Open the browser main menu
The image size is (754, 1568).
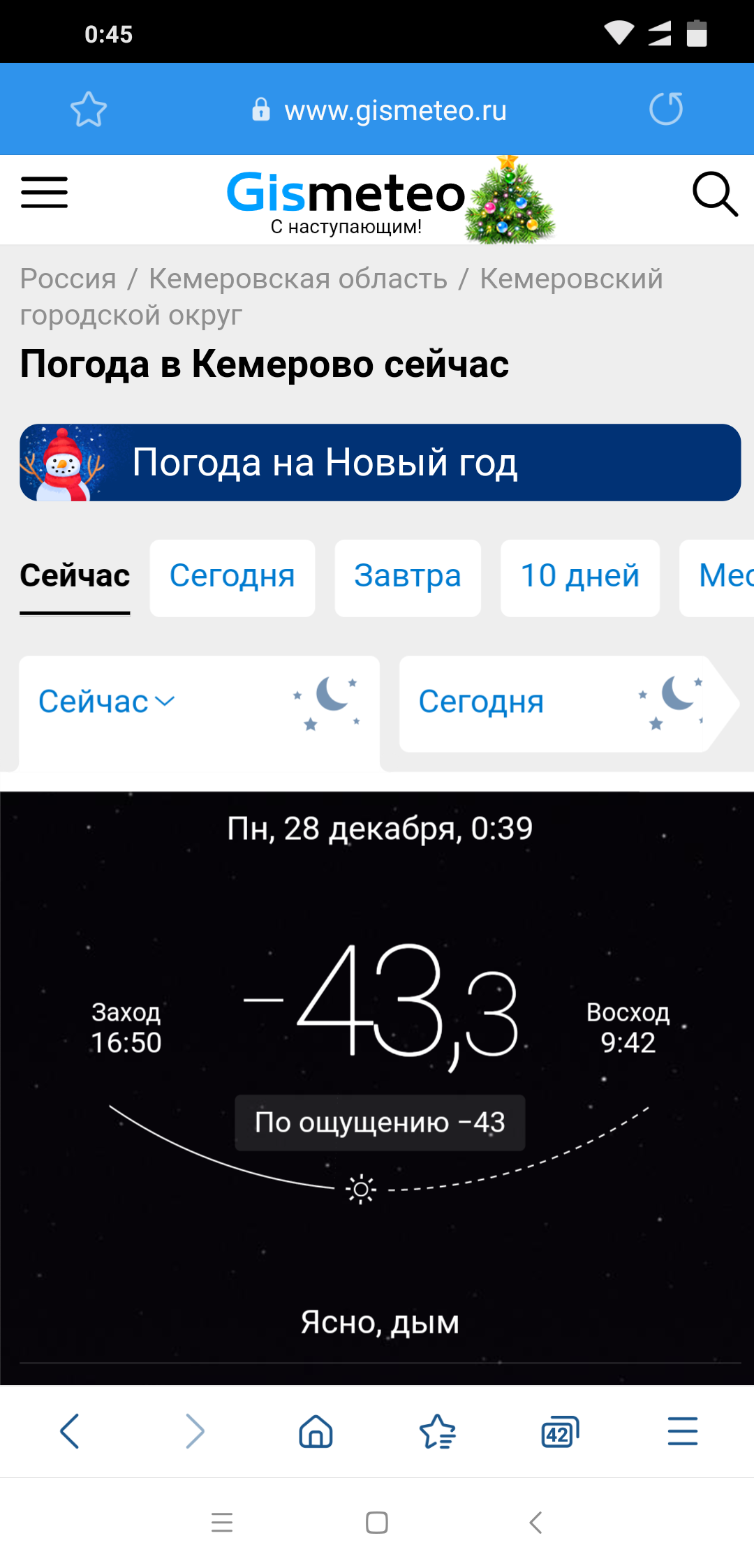tap(682, 1431)
